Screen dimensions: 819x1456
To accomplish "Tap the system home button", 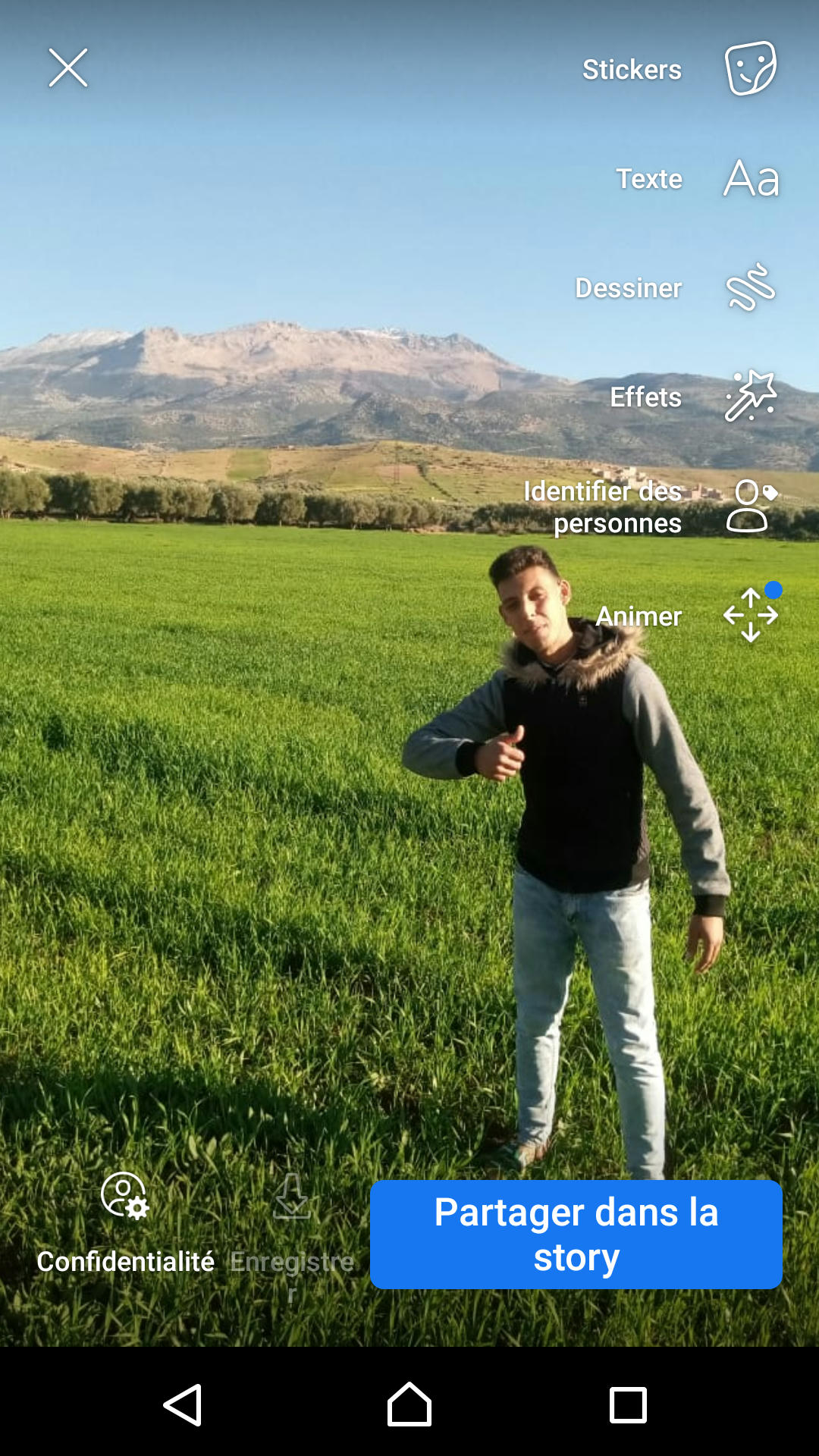I will coord(409,1404).
